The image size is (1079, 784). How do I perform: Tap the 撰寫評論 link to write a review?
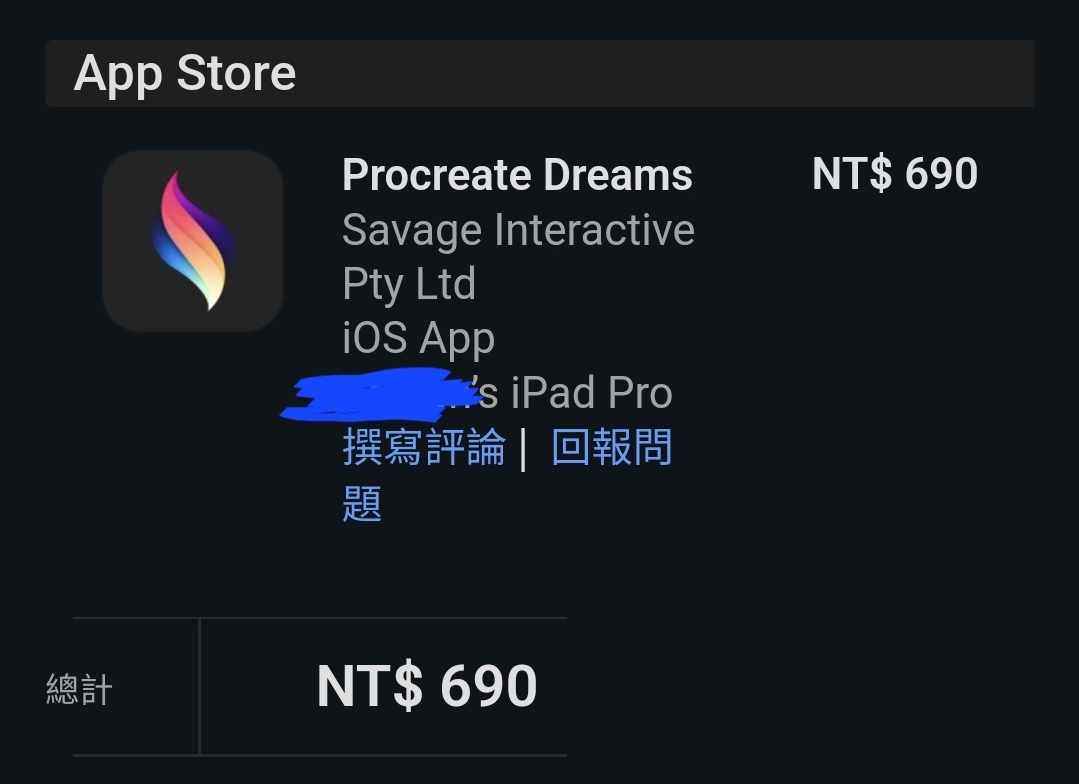click(424, 447)
